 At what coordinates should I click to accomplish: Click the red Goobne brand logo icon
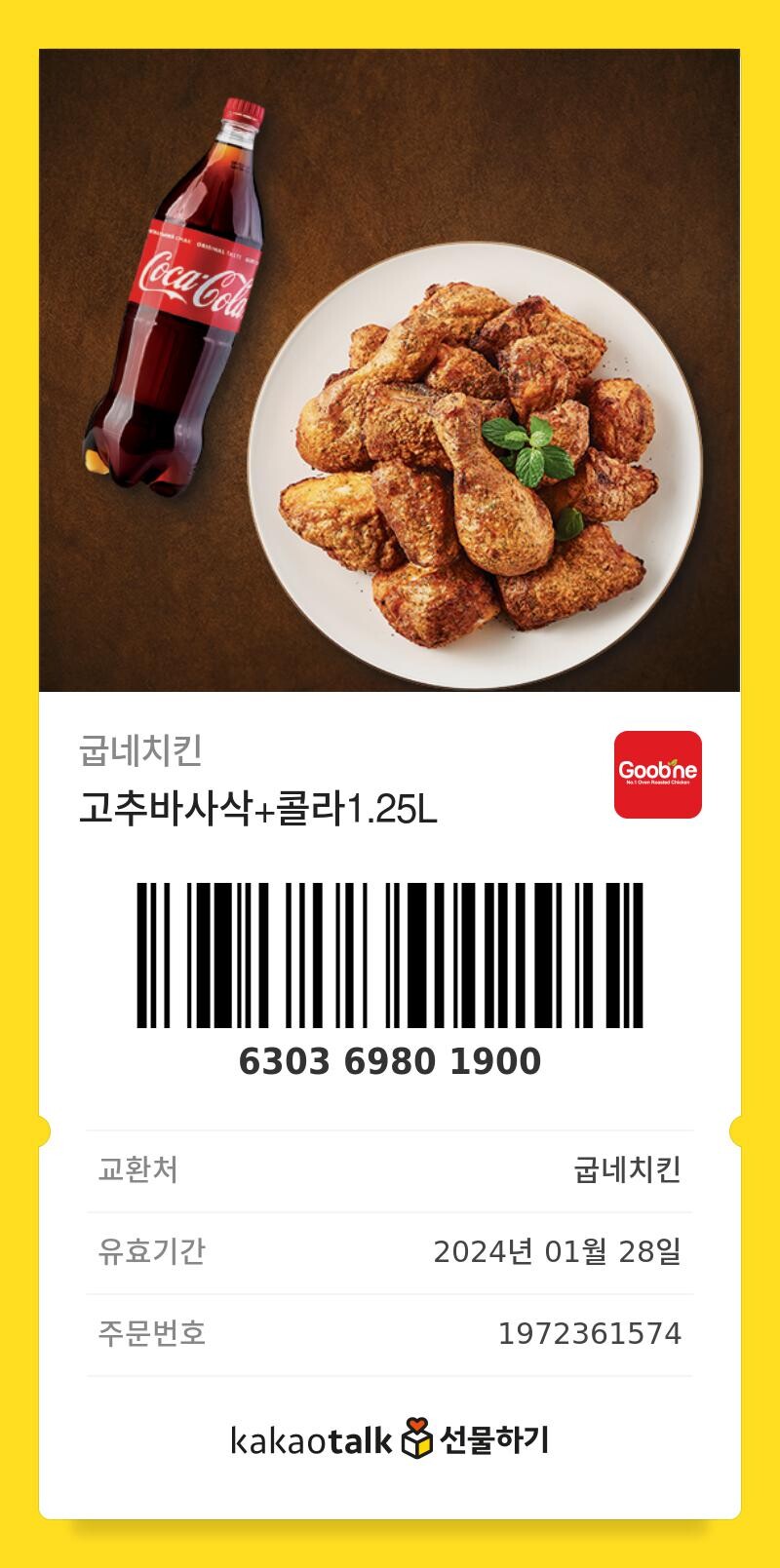pos(655,775)
